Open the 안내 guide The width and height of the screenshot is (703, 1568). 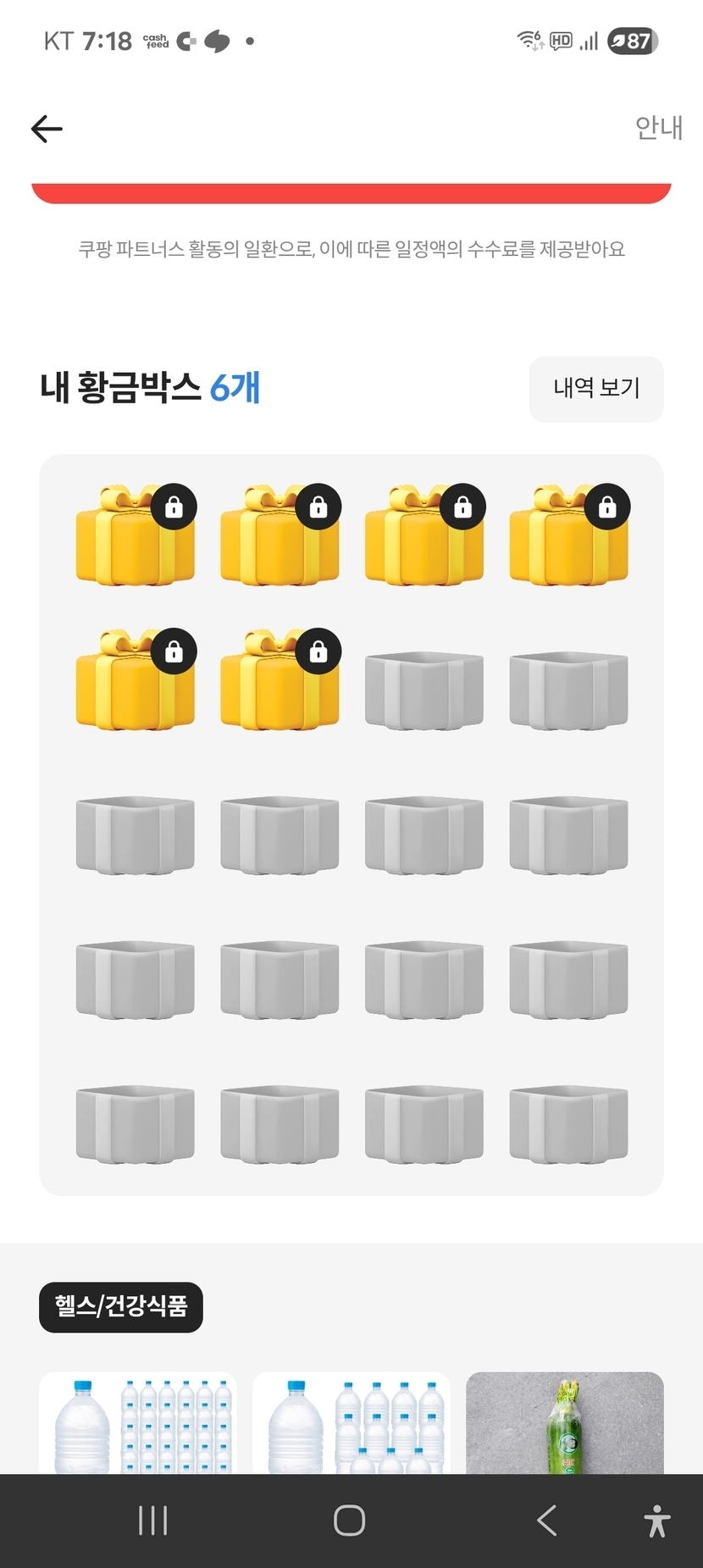pos(658,128)
